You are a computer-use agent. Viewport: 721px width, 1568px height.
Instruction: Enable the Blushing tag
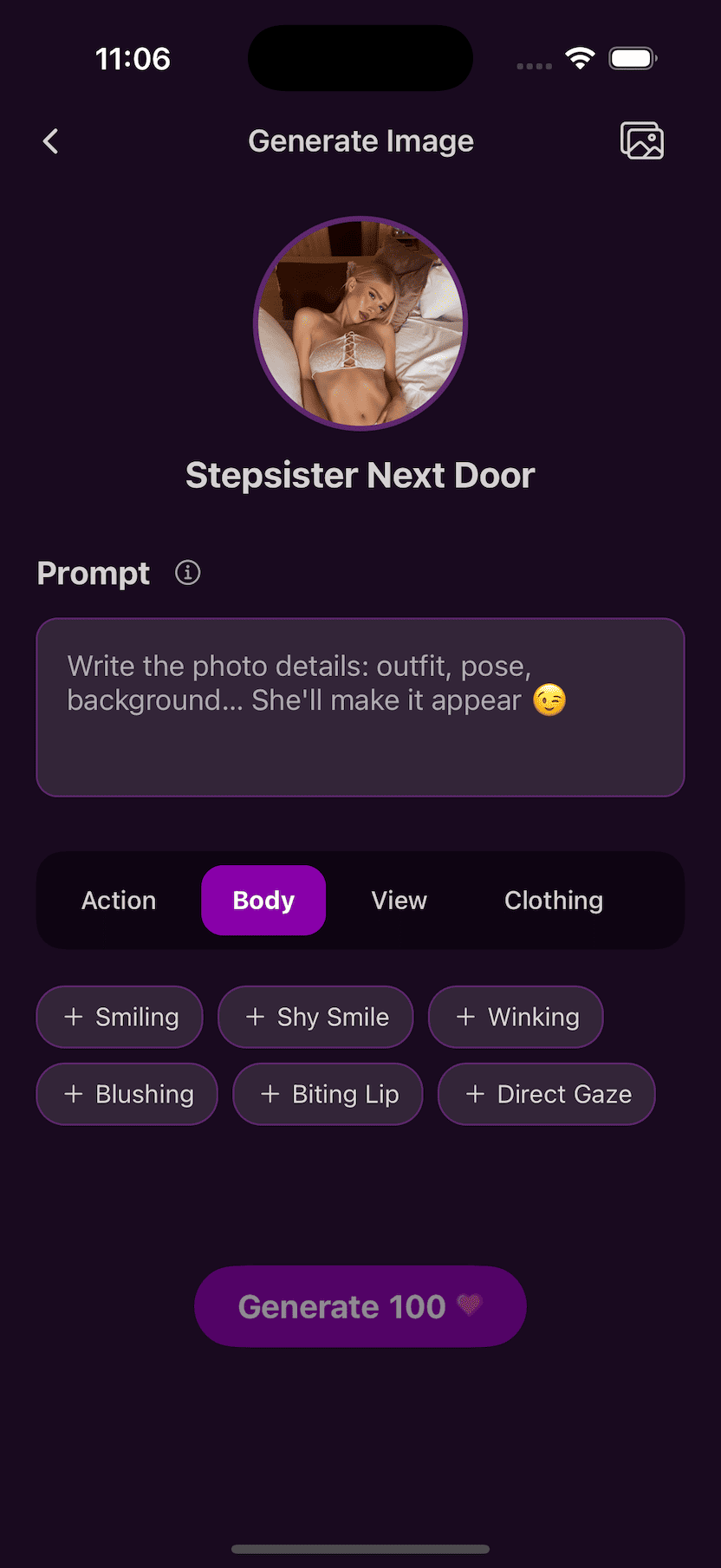point(127,1094)
